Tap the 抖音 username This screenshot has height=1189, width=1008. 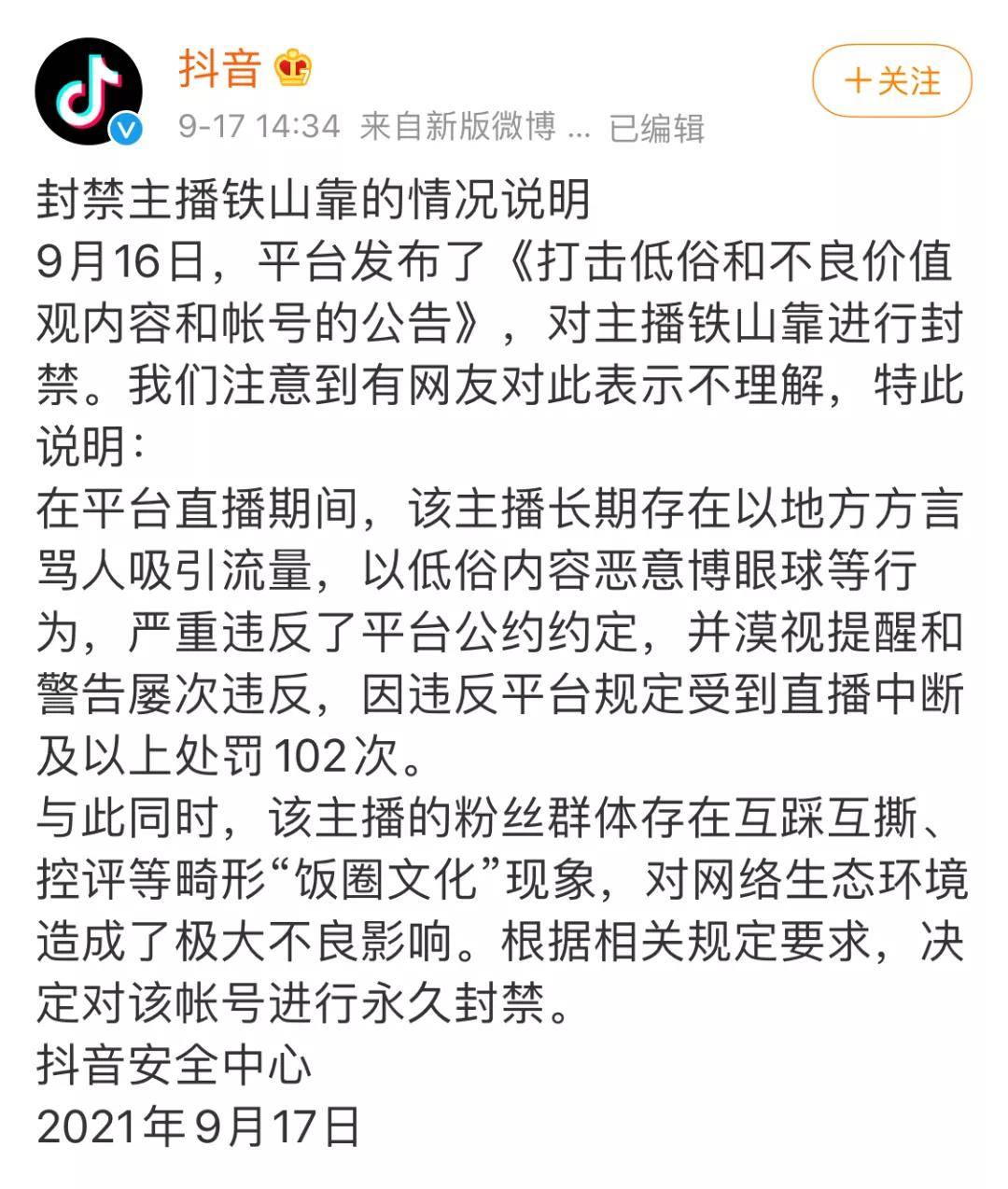point(219,69)
